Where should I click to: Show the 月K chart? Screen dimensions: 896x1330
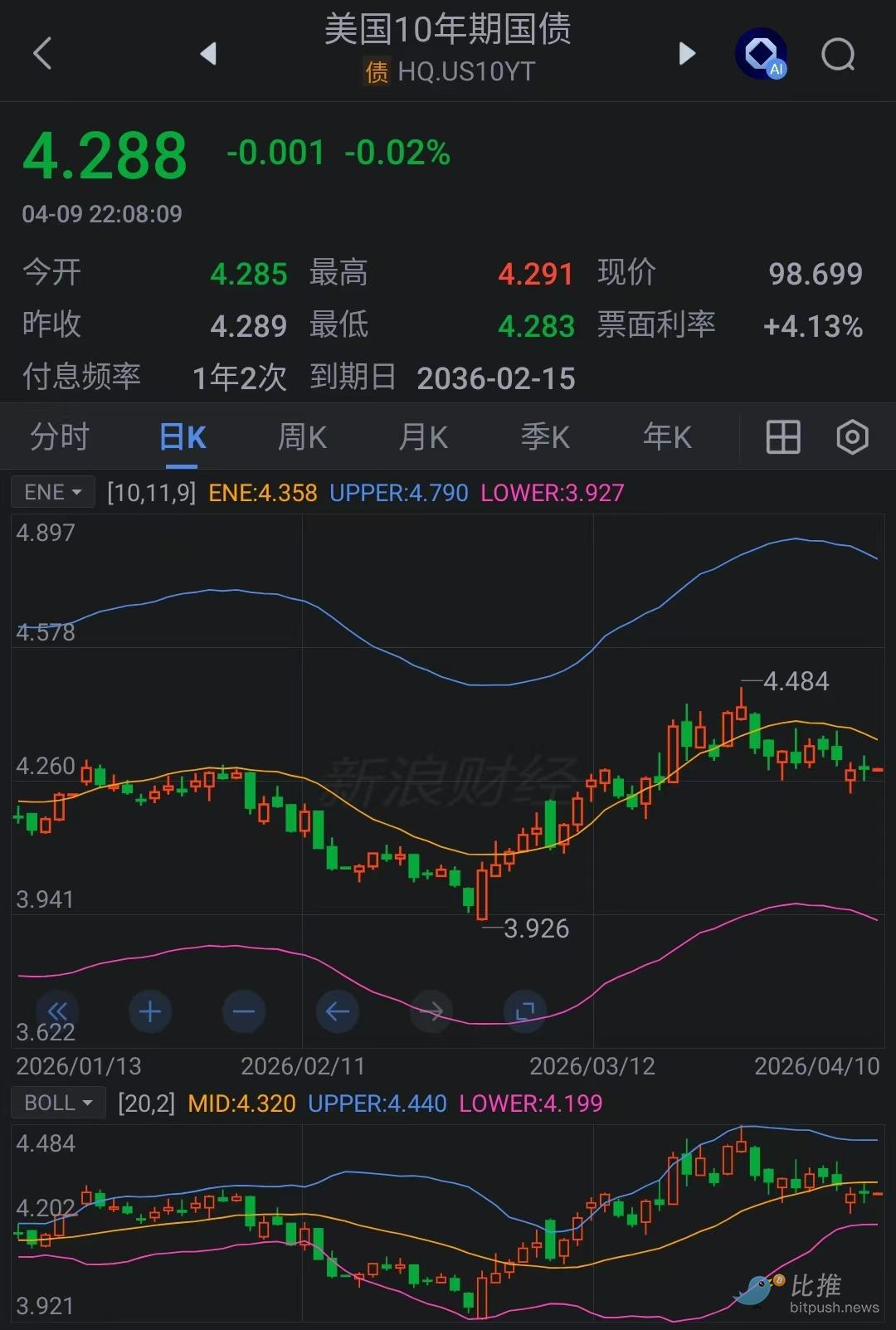pyautogui.click(x=423, y=436)
